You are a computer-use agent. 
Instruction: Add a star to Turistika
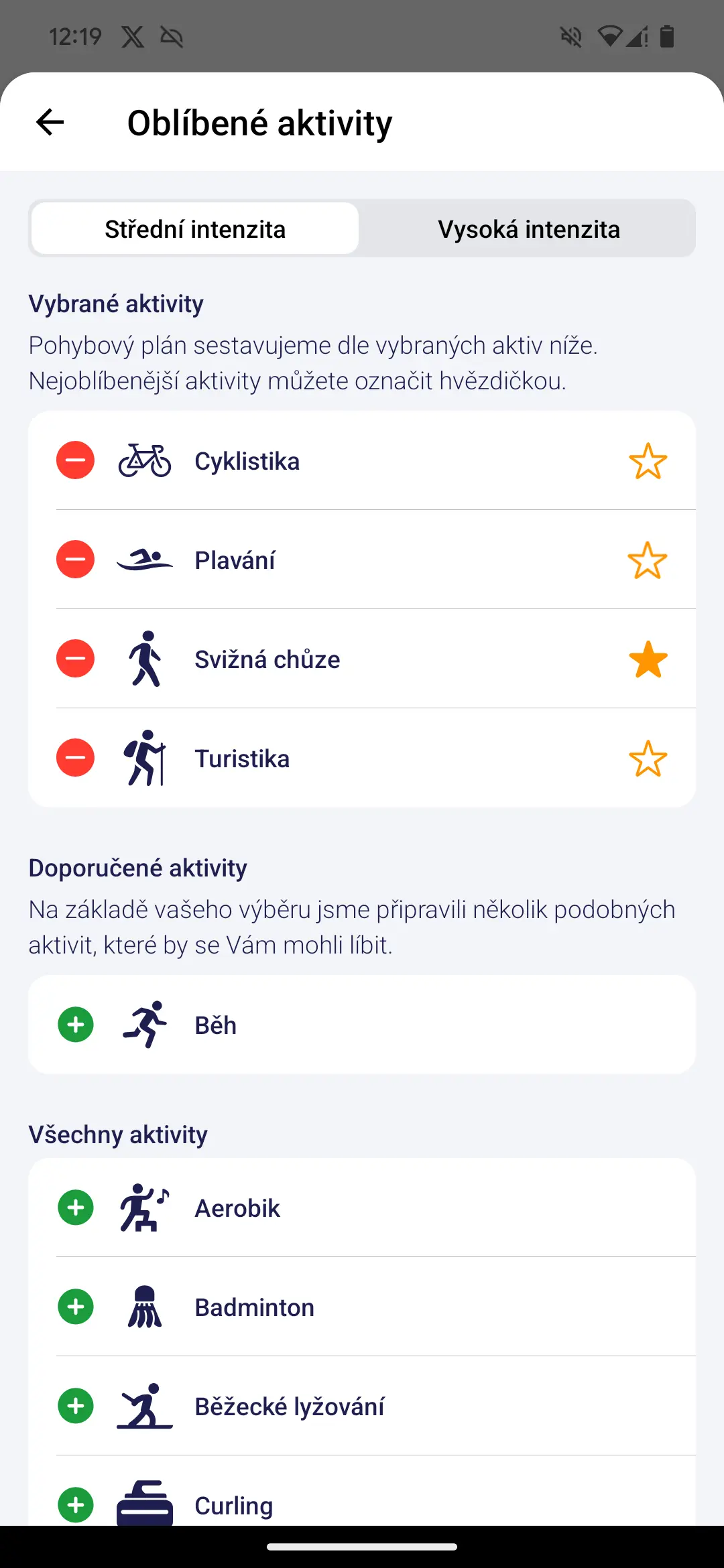(648, 759)
